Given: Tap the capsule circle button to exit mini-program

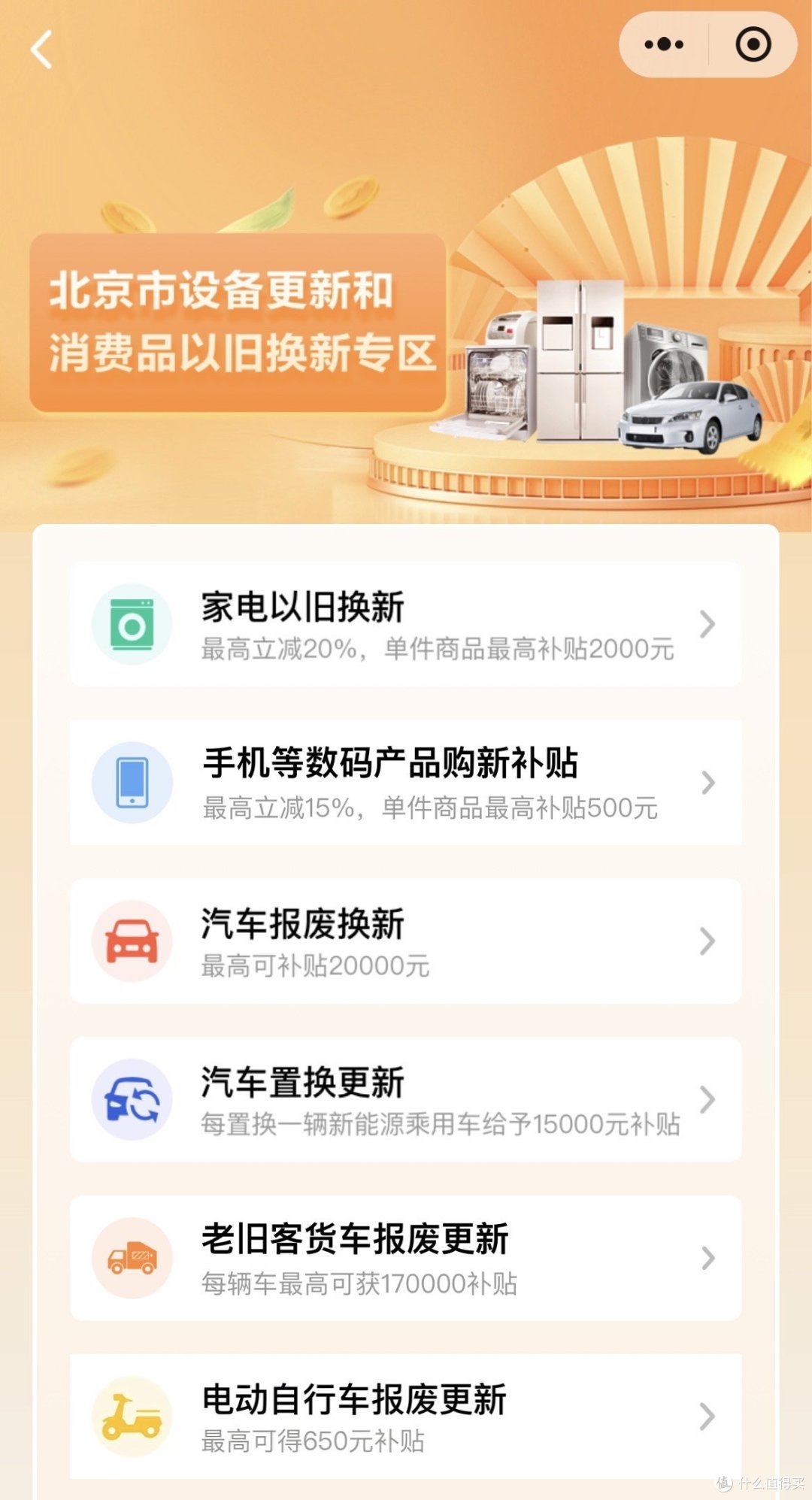Looking at the screenshot, I should [752, 45].
